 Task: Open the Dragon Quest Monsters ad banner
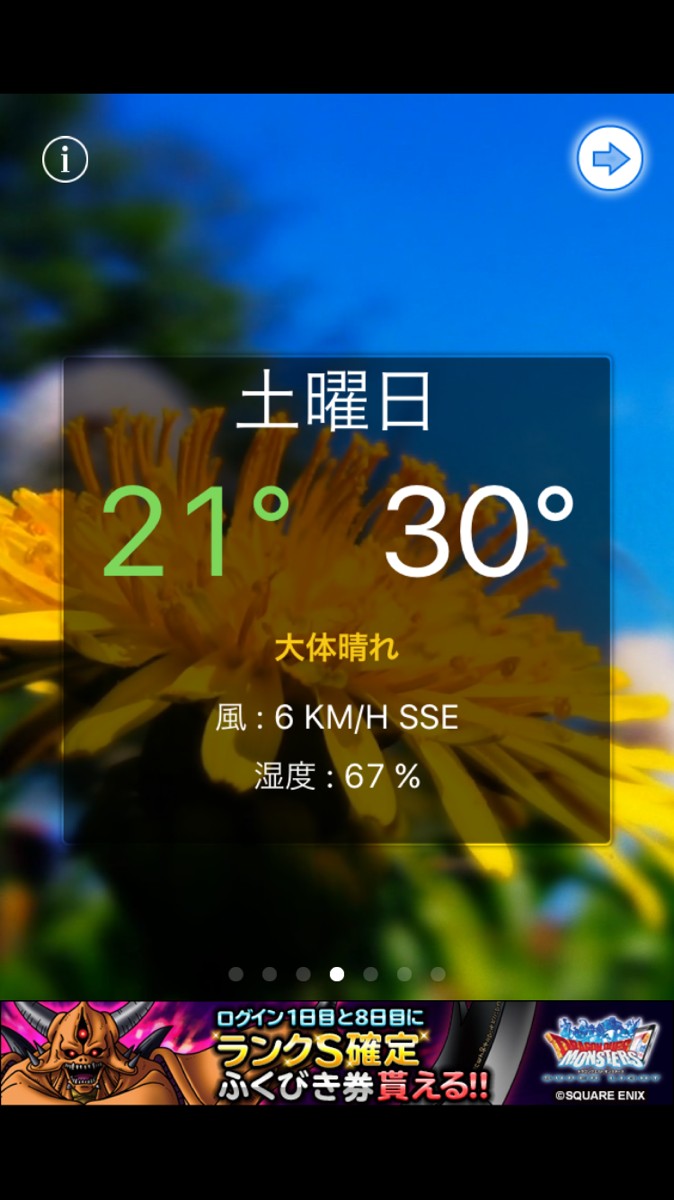point(337,1053)
